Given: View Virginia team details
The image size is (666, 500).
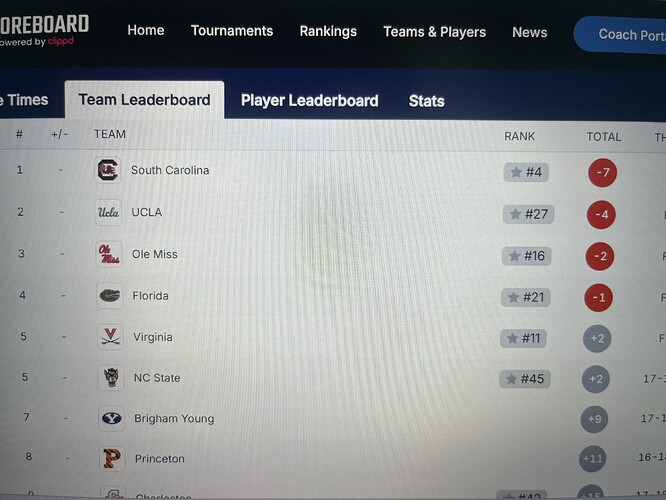Looking at the screenshot, I should tap(153, 337).
